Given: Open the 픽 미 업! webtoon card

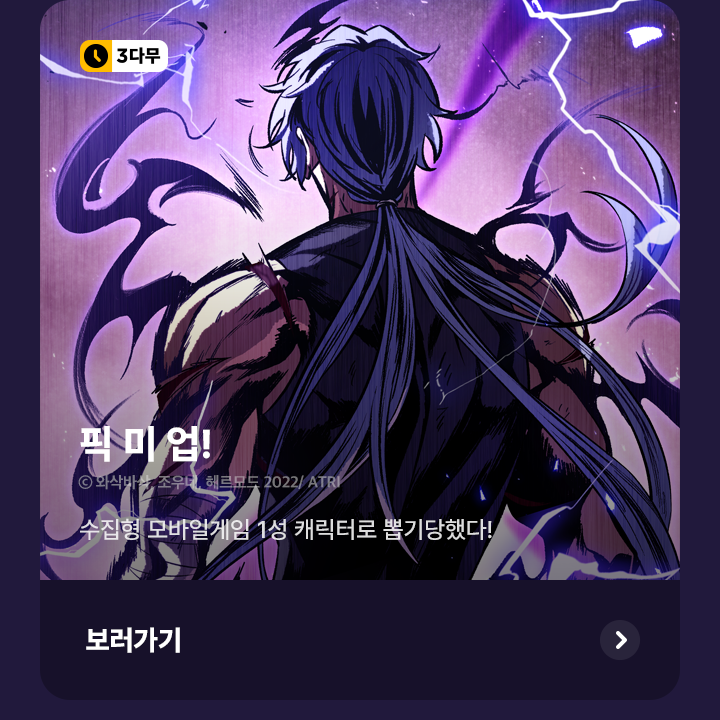Looking at the screenshot, I should pos(360,300).
